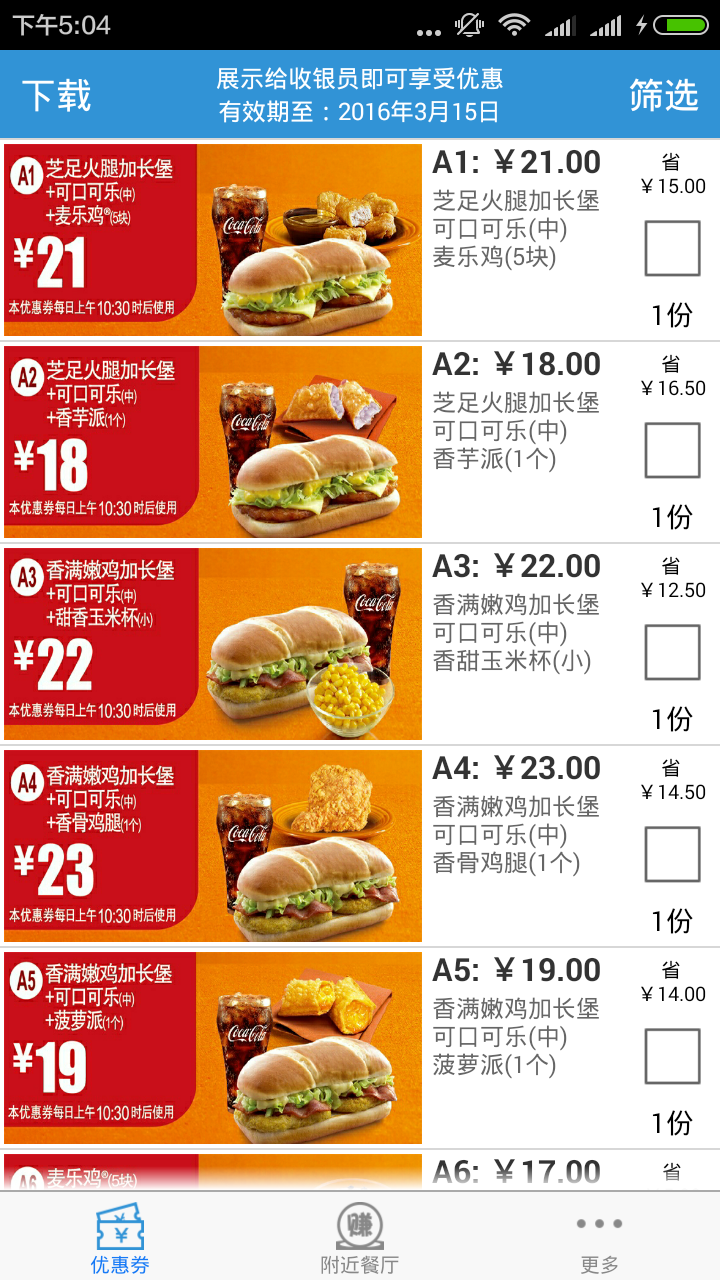
Task: Mark the checkbox for coupon A4
Action: point(672,854)
